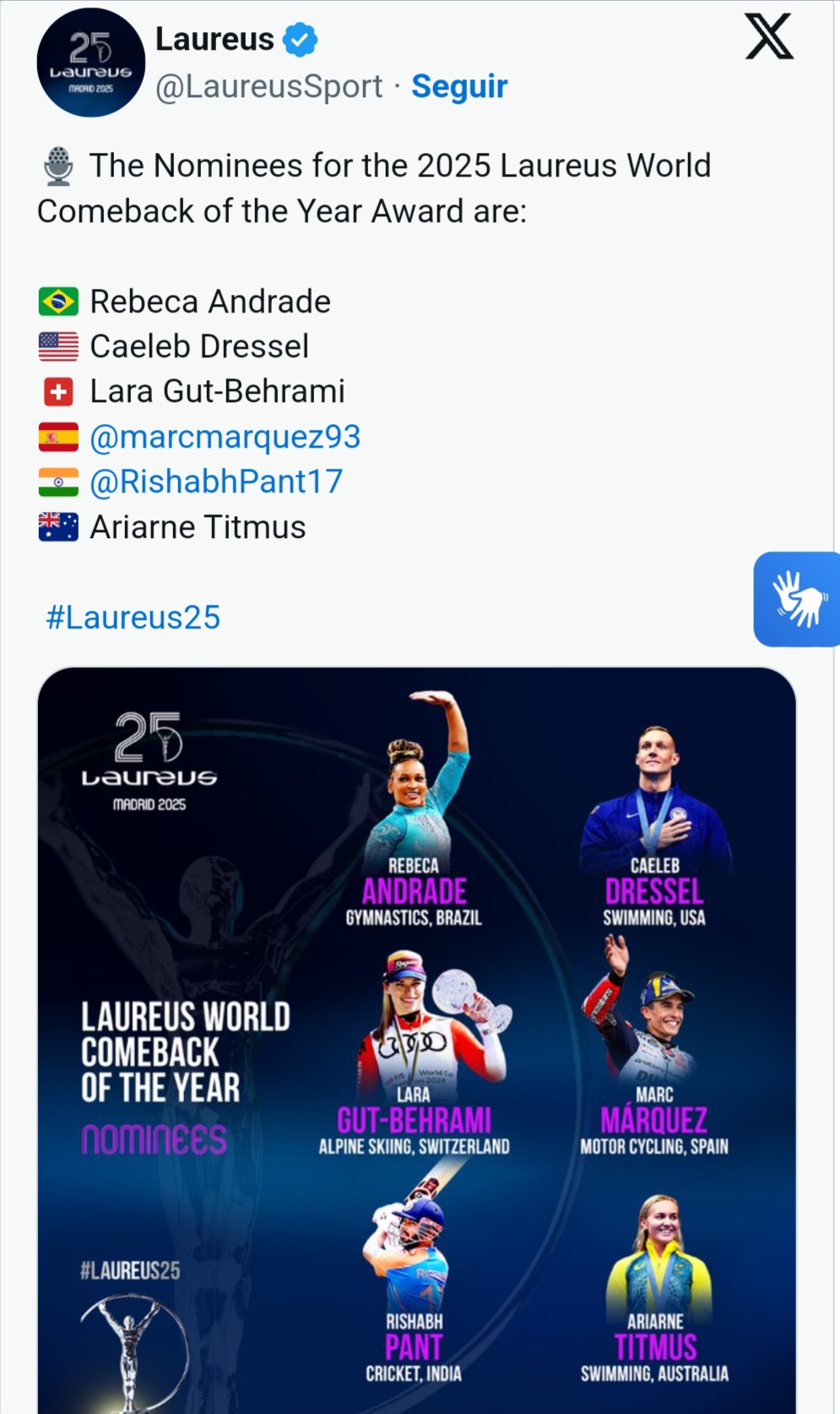Open the Comeback nominees image
Screen dimensions: 840x1414
click(x=416, y=1039)
